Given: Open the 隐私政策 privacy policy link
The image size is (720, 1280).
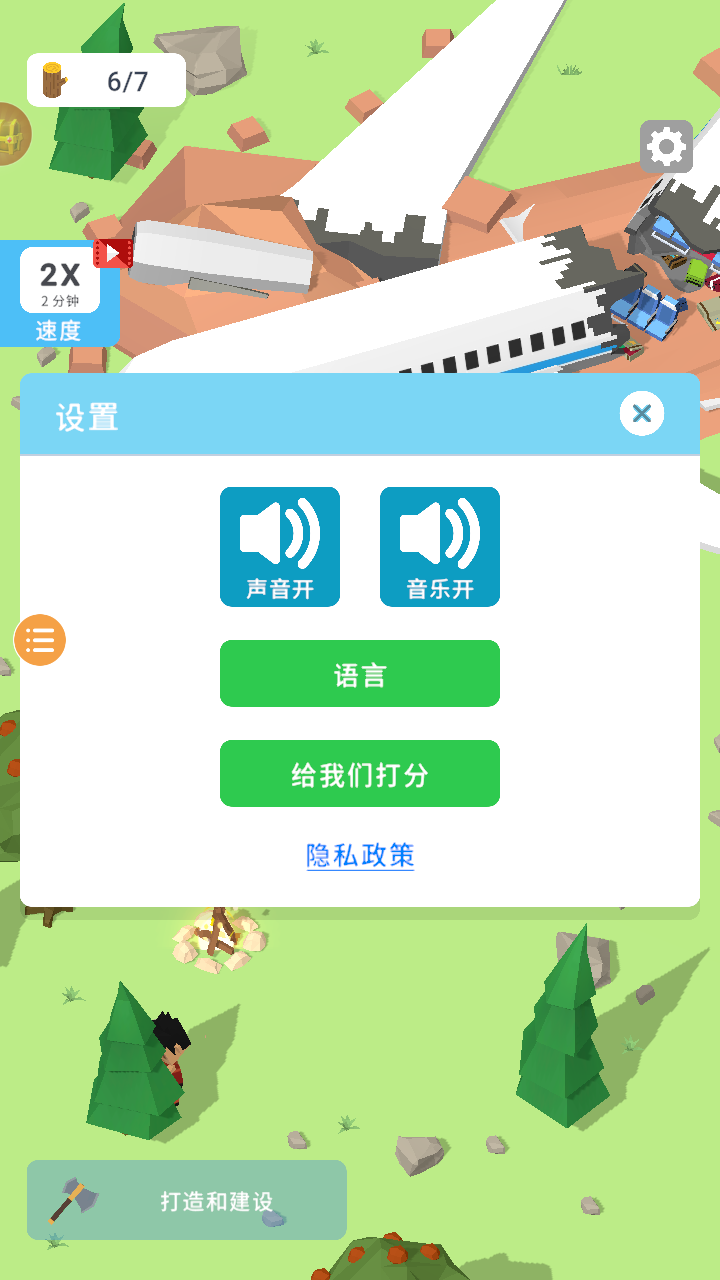Looking at the screenshot, I should (360, 855).
